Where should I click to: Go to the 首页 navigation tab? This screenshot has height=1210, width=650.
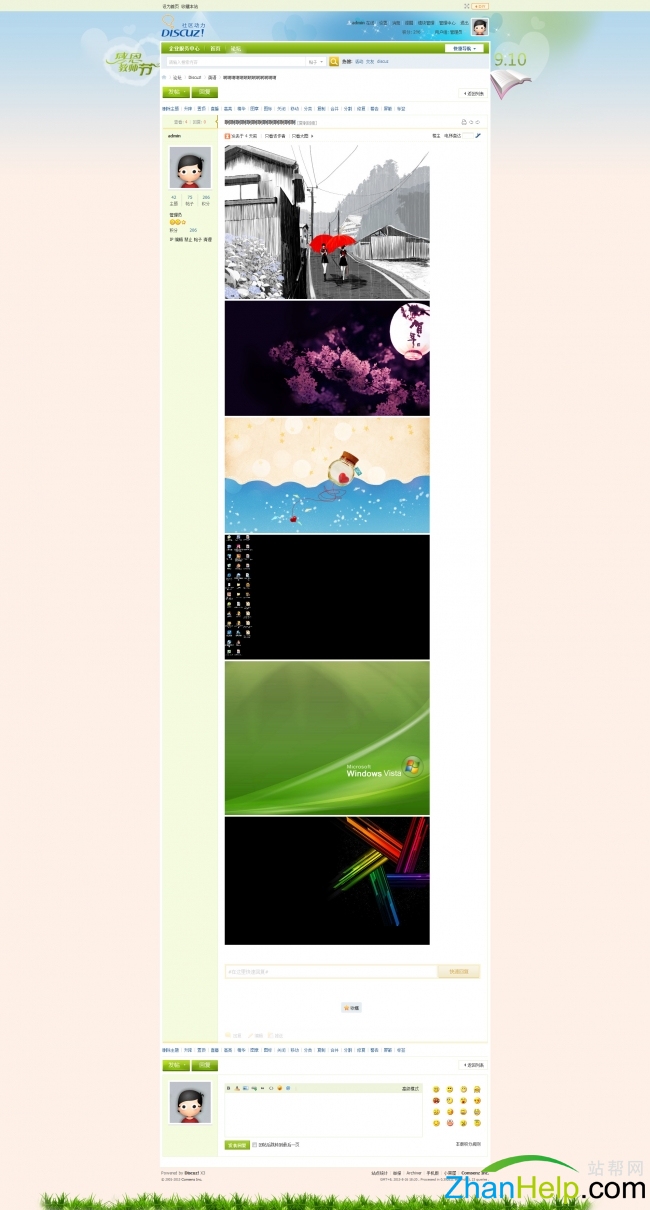215,48
